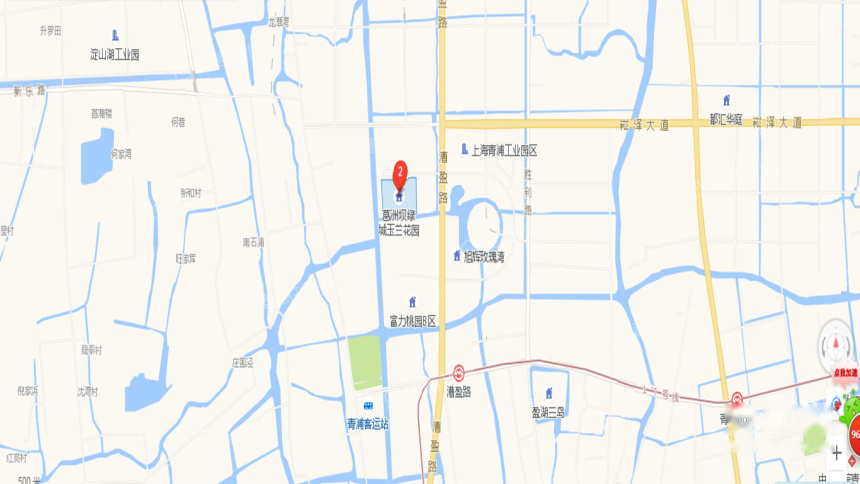Select 青浦客运站 bus station on map

[367, 408]
